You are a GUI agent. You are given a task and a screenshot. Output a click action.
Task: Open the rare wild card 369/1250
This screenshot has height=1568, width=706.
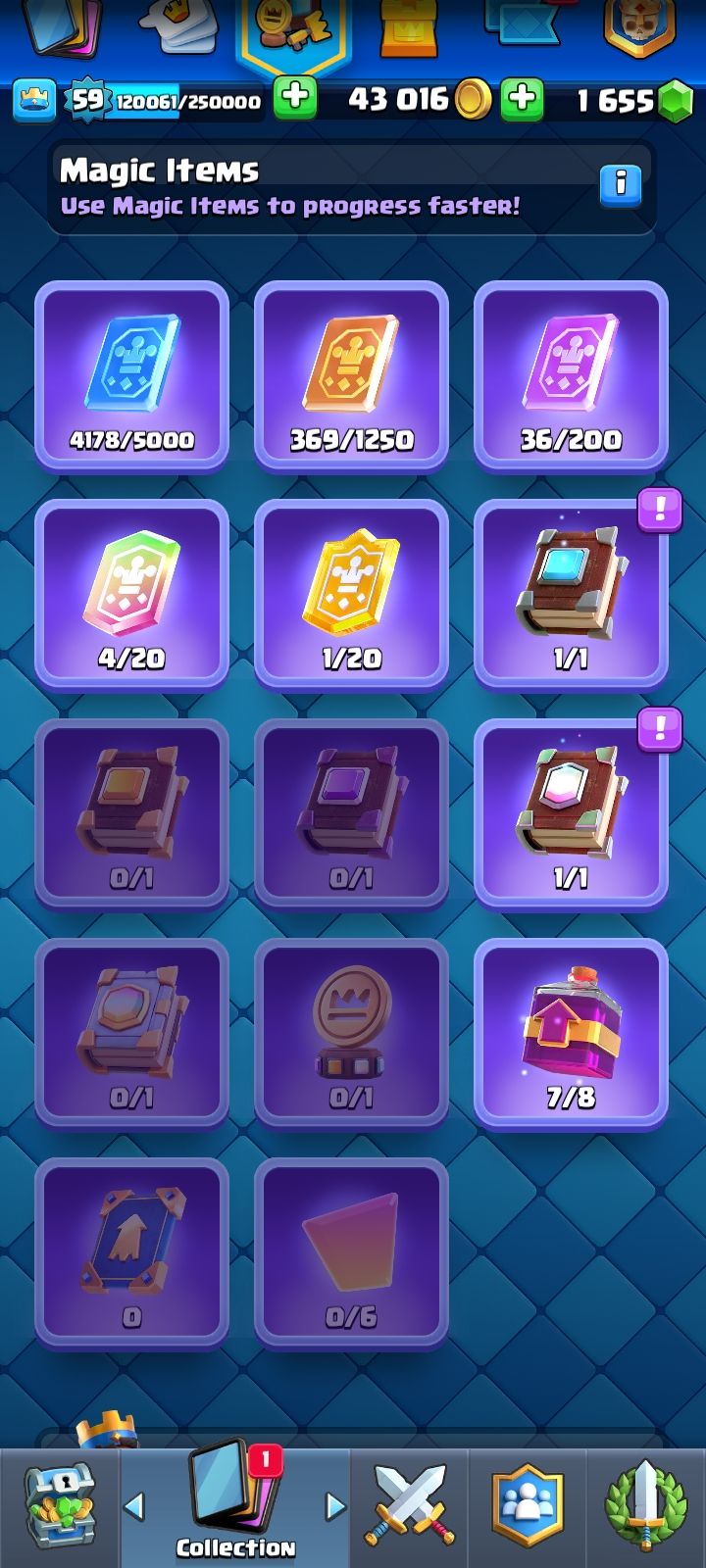click(351, 376)
